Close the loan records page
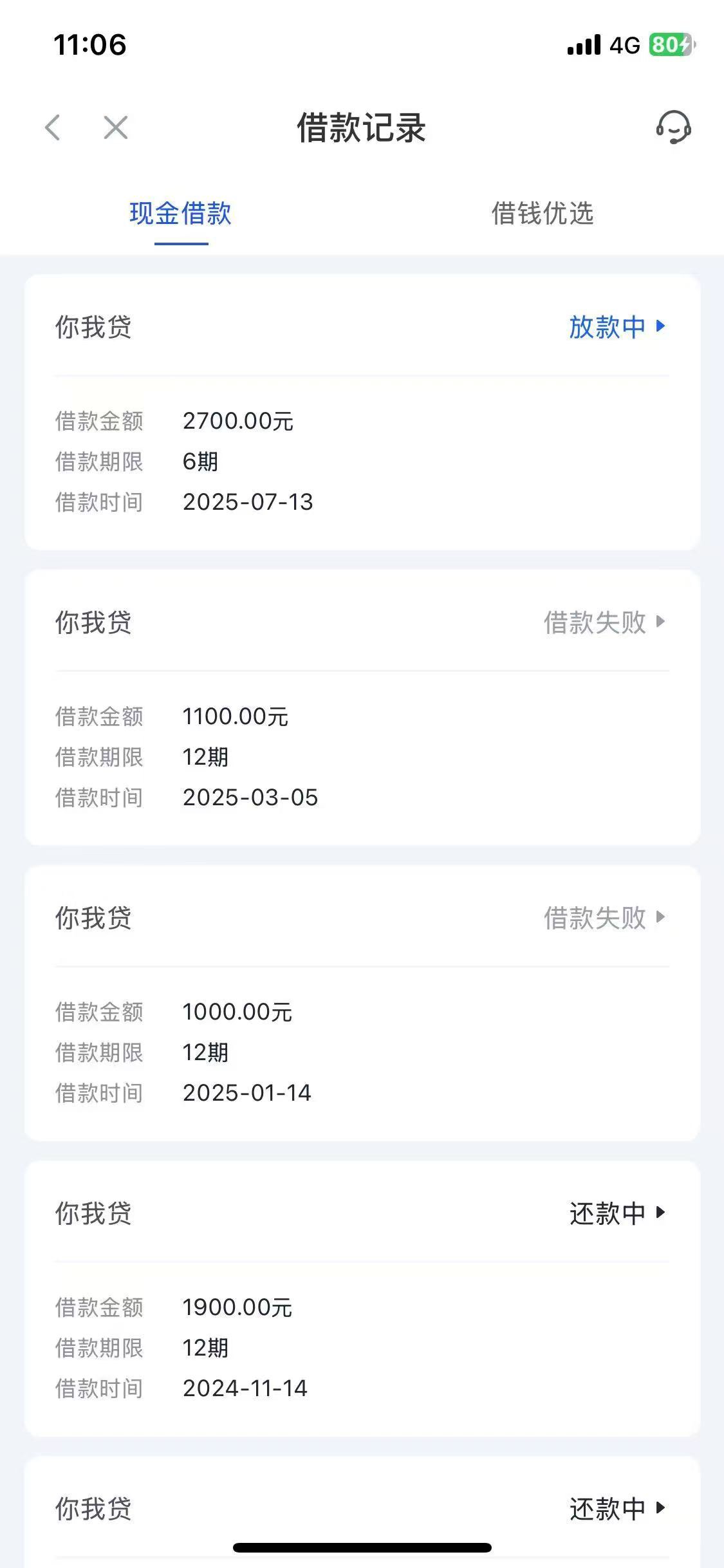This screenshot has height=1568, width=724. [116, 127]
